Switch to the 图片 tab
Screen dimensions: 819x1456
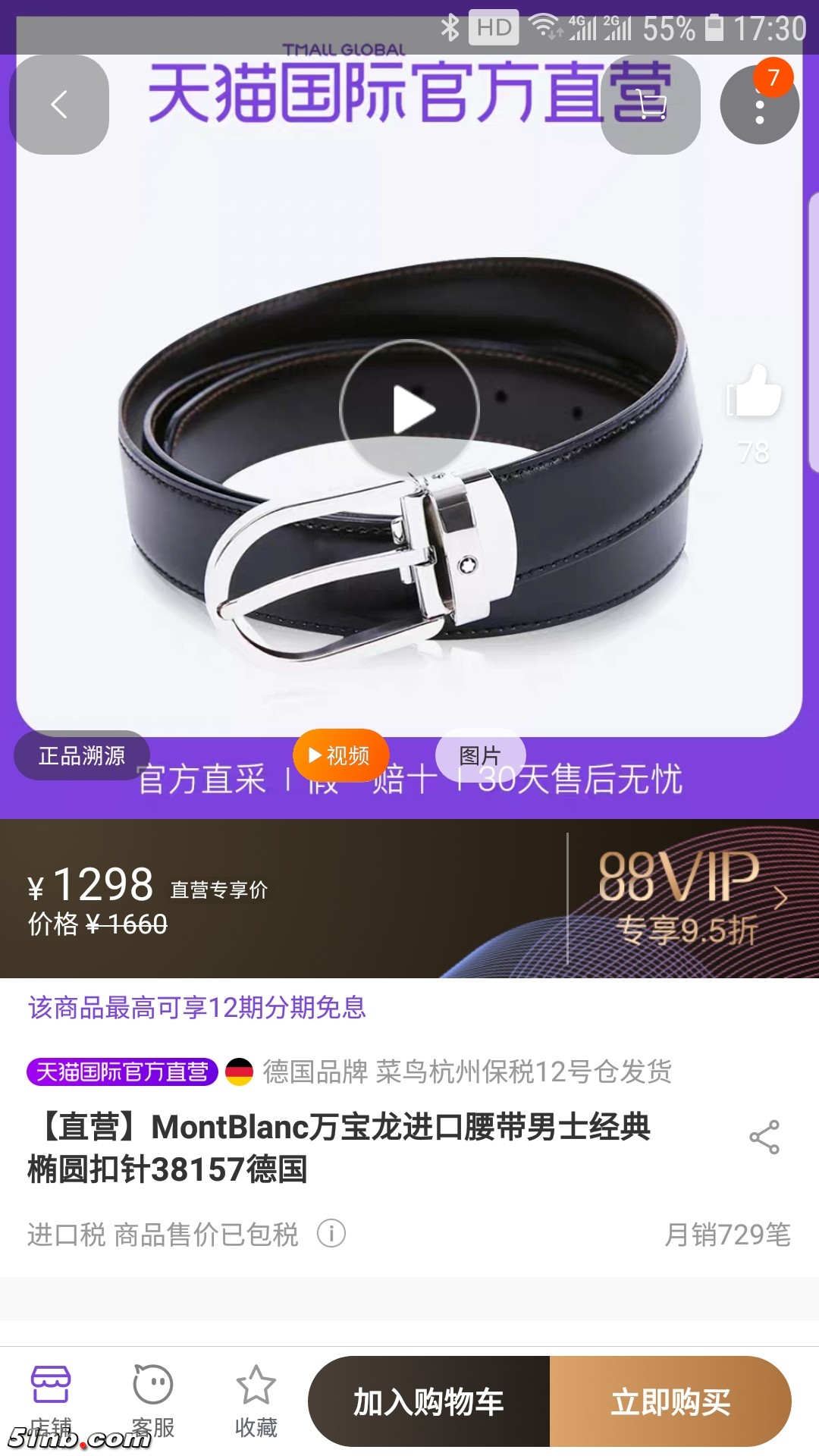tap(480, 755)
